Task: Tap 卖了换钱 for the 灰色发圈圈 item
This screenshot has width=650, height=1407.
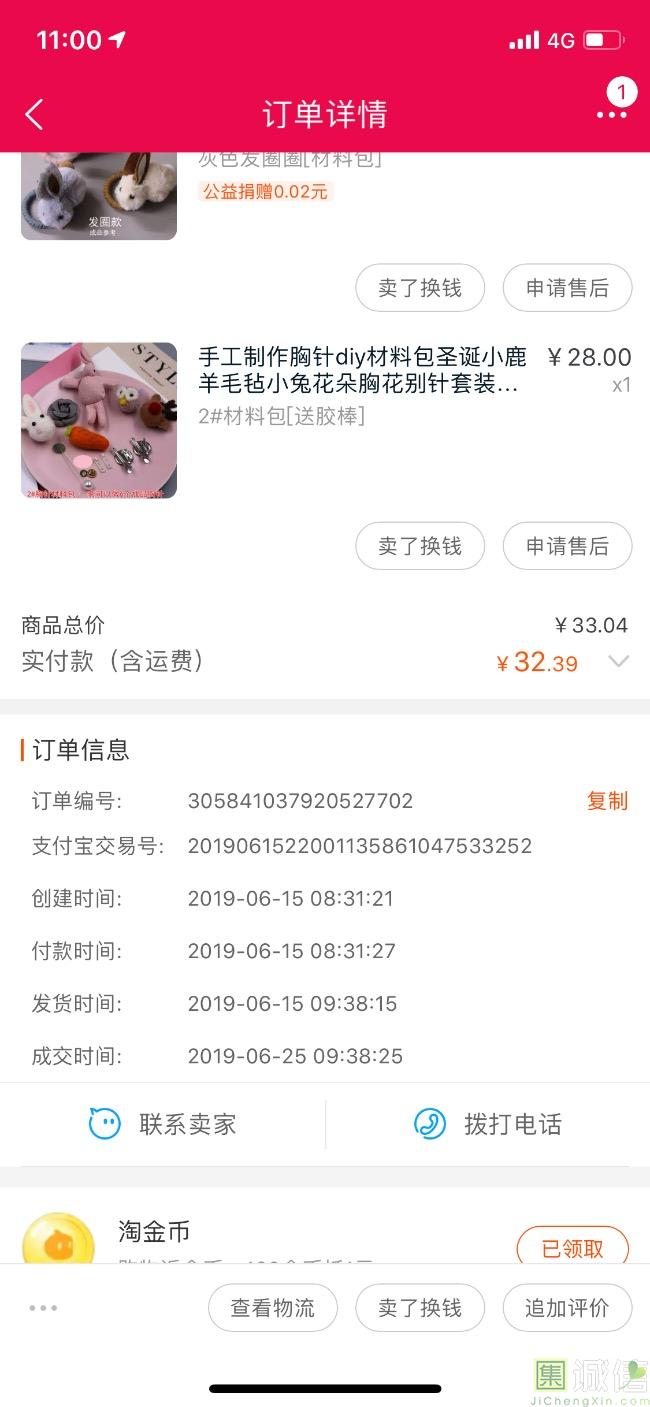Action: 420,288
